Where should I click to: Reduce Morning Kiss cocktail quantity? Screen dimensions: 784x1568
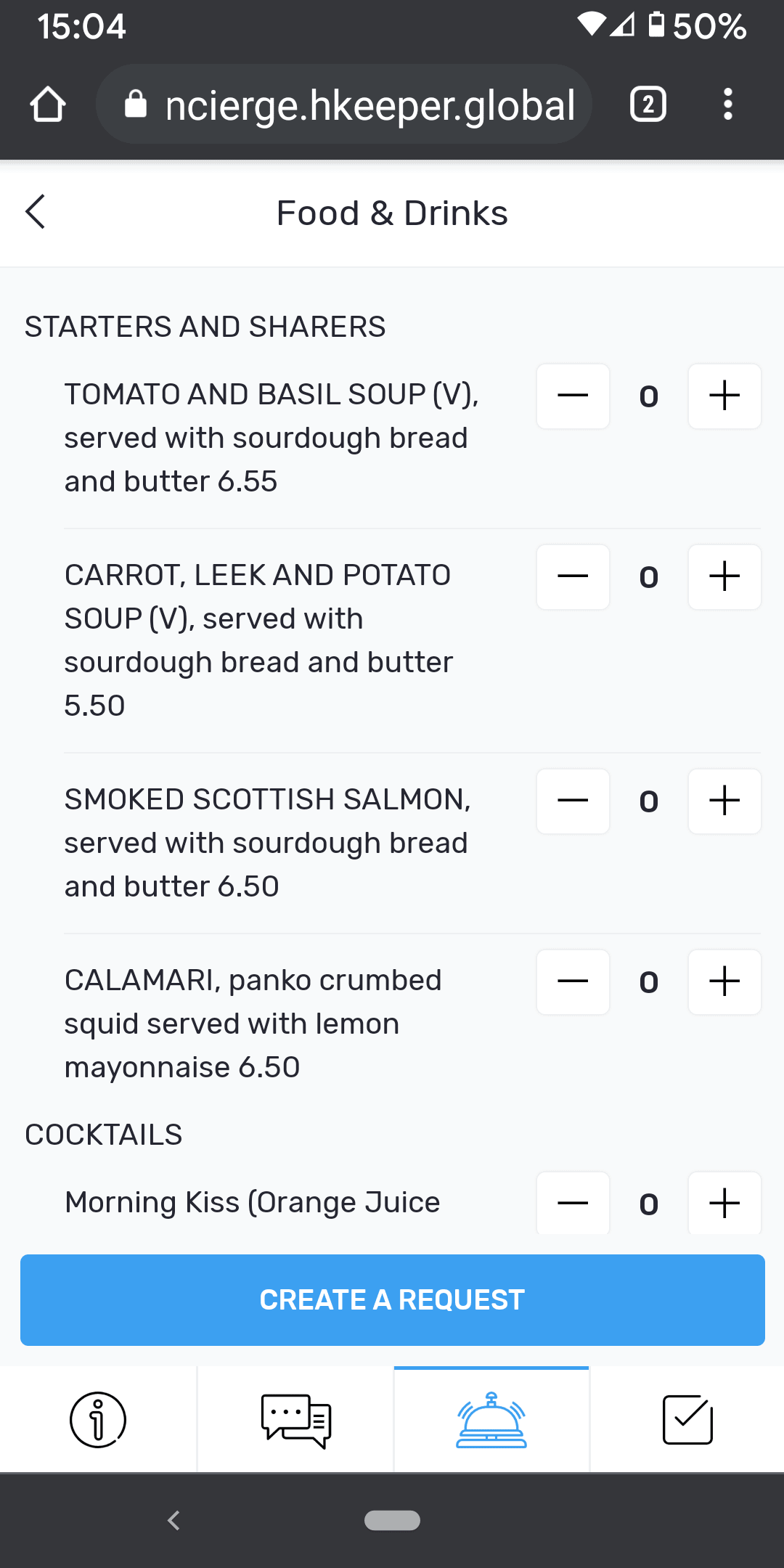[x=573, y=1204]
